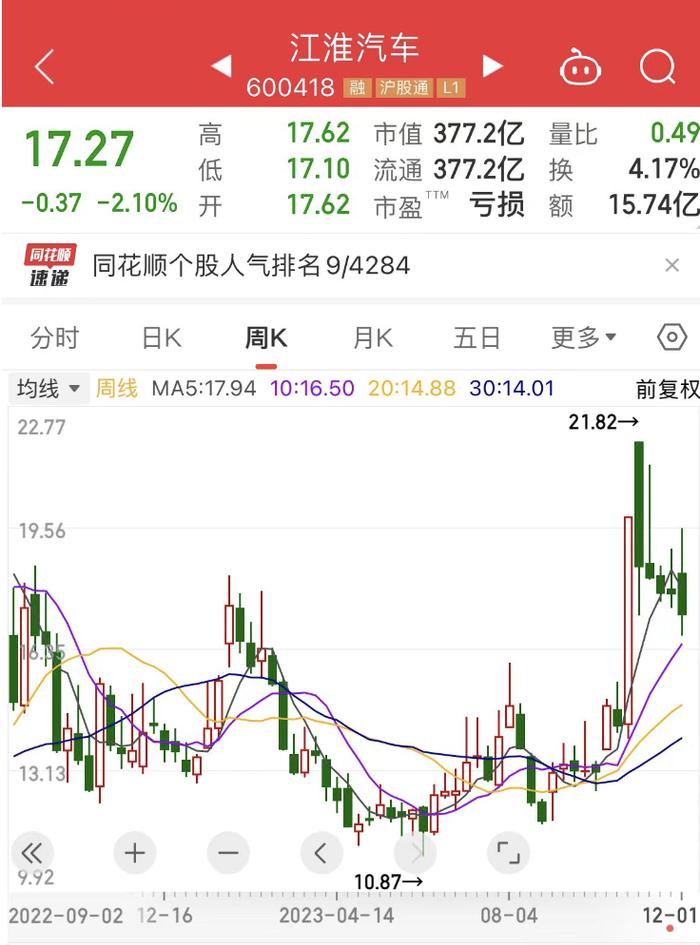The image size is (700, 945).
Task: Switch to the previous stock
Action: tap(221, 66)
